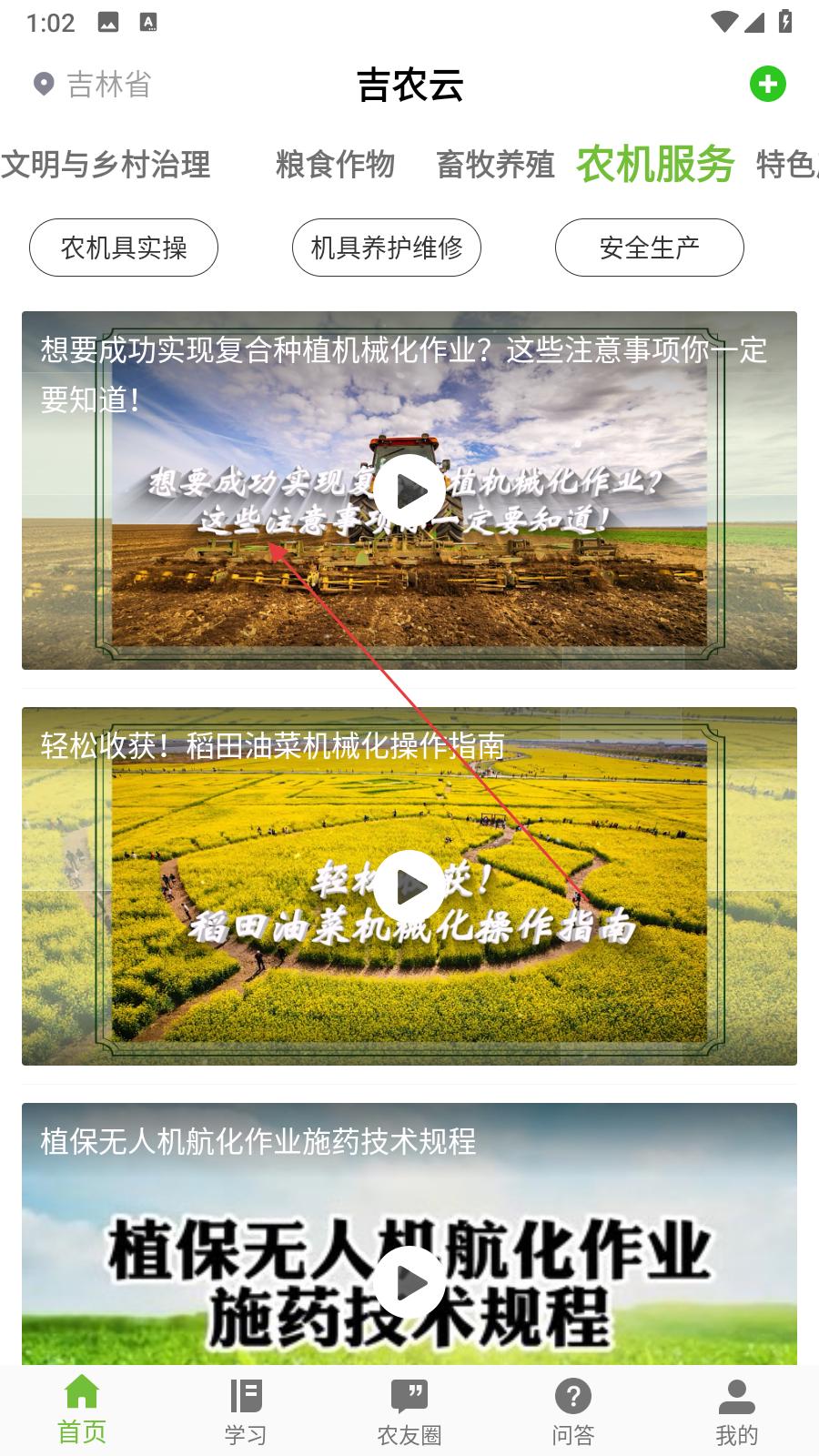Switch to the 畜牧养殖 tab
This screenshot has width=819, height=1456.
click(495, 165)
